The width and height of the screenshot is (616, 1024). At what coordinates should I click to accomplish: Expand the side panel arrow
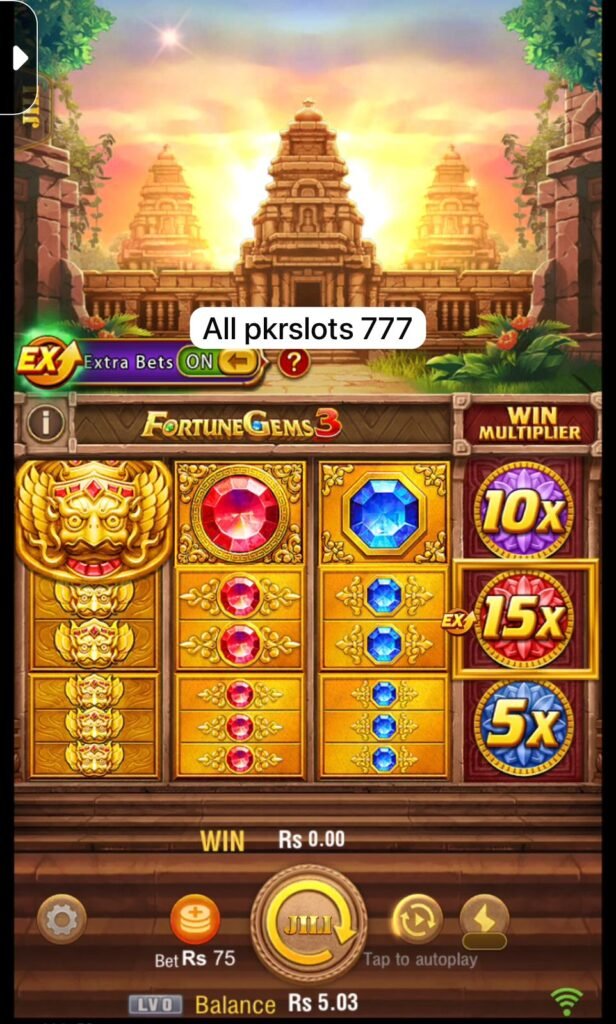pos(19,58)
